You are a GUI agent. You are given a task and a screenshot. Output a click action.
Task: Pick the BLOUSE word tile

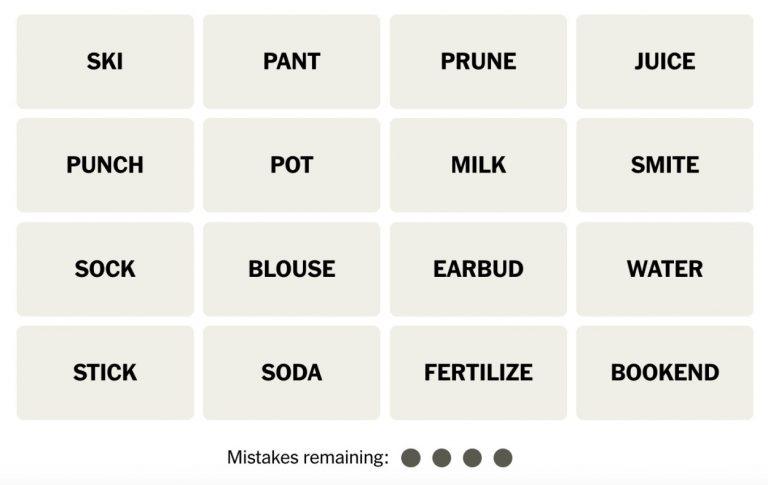tap(291, 269)
